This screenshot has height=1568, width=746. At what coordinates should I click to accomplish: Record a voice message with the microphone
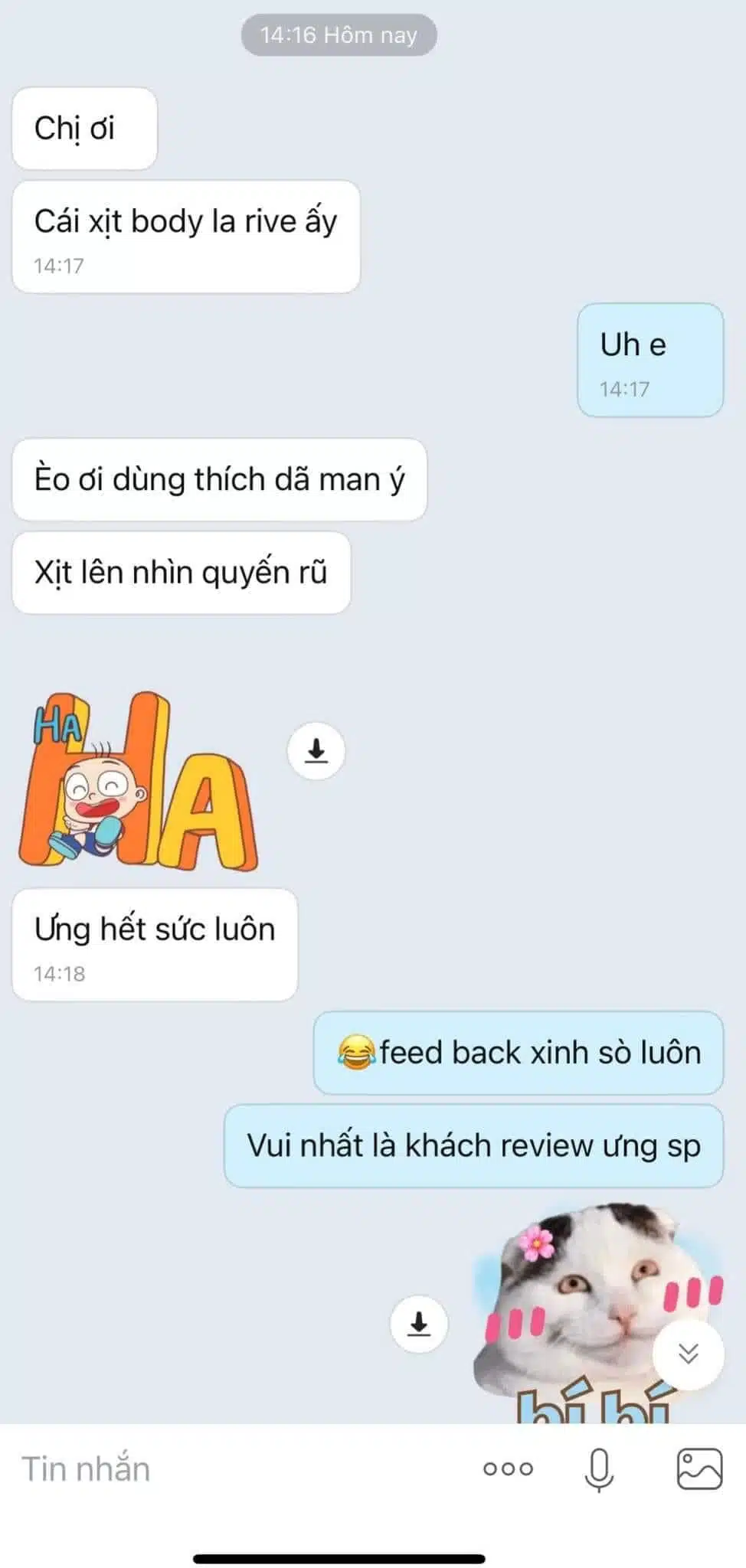pyautogui.click(x=599, y=1469)
